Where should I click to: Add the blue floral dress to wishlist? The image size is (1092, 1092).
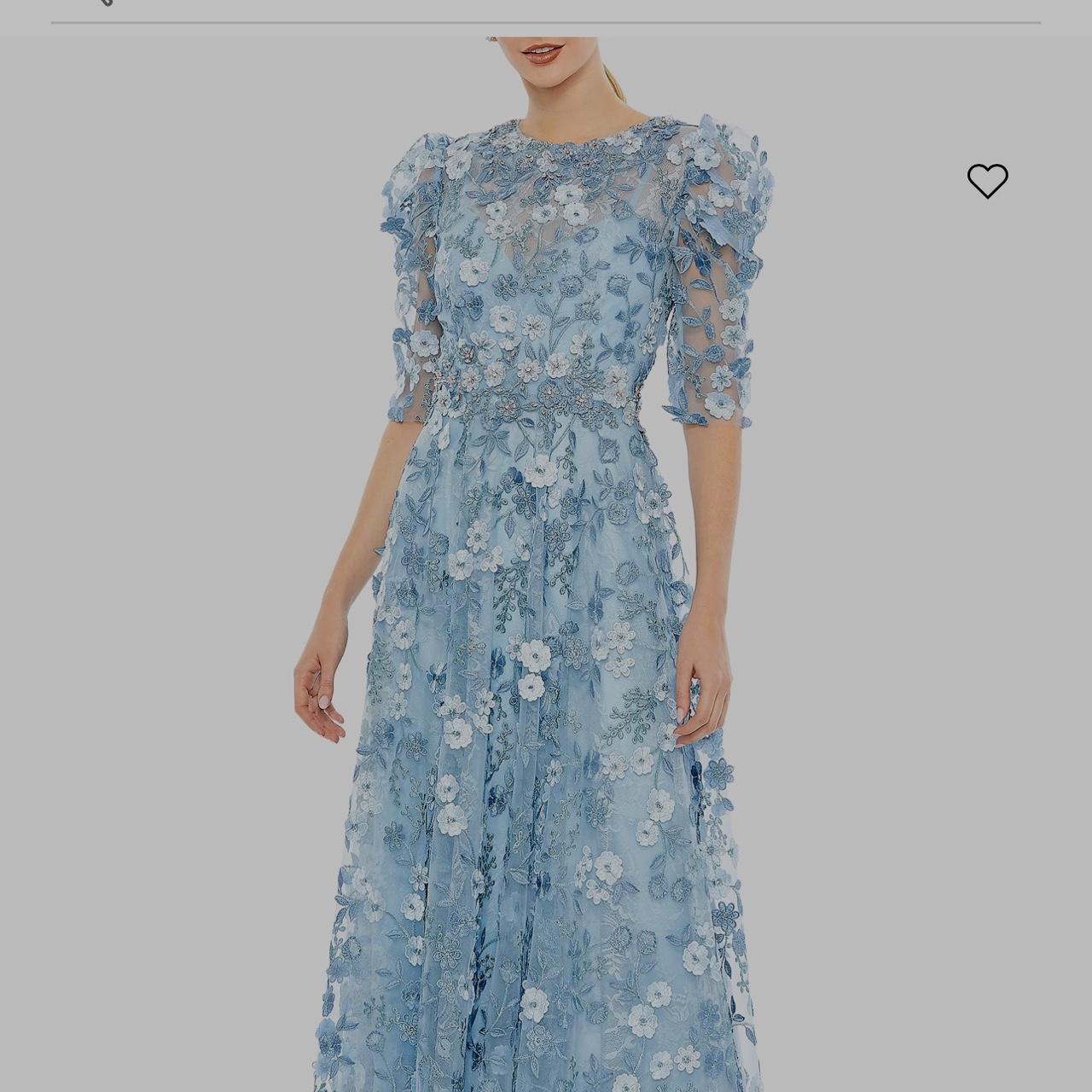point(987,181)
